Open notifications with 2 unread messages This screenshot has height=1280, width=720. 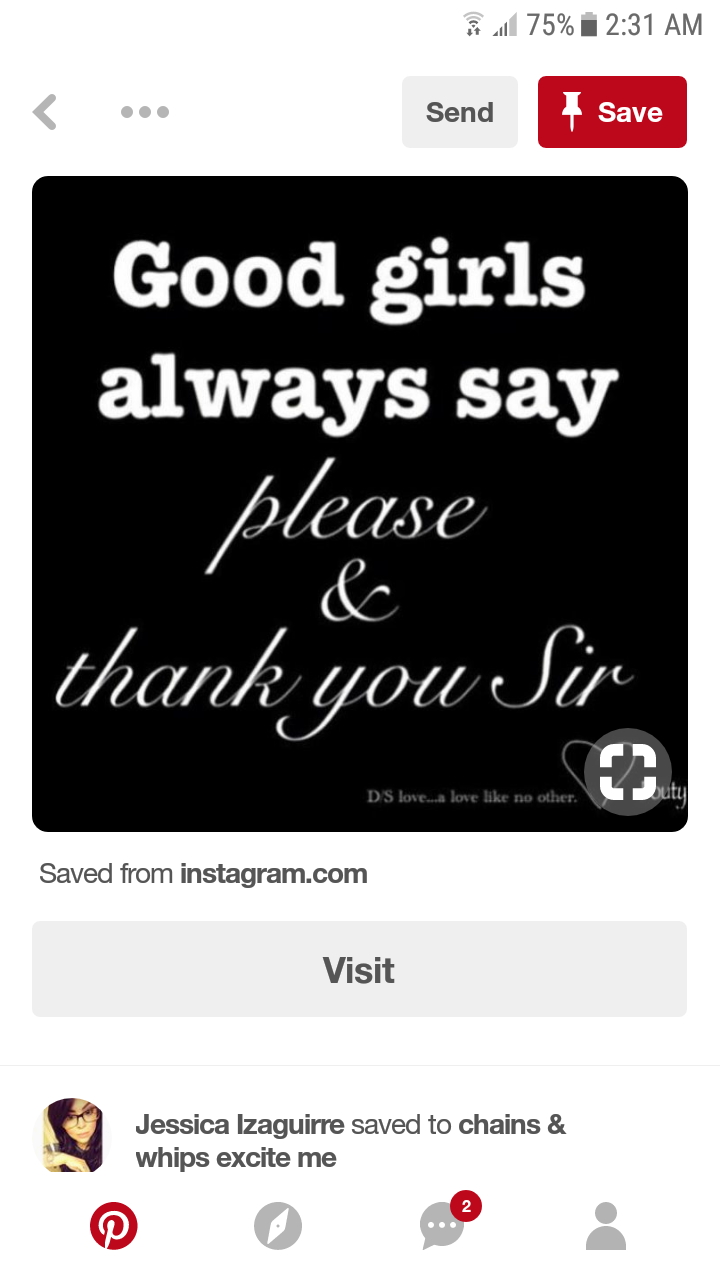tap(442, 1226)
